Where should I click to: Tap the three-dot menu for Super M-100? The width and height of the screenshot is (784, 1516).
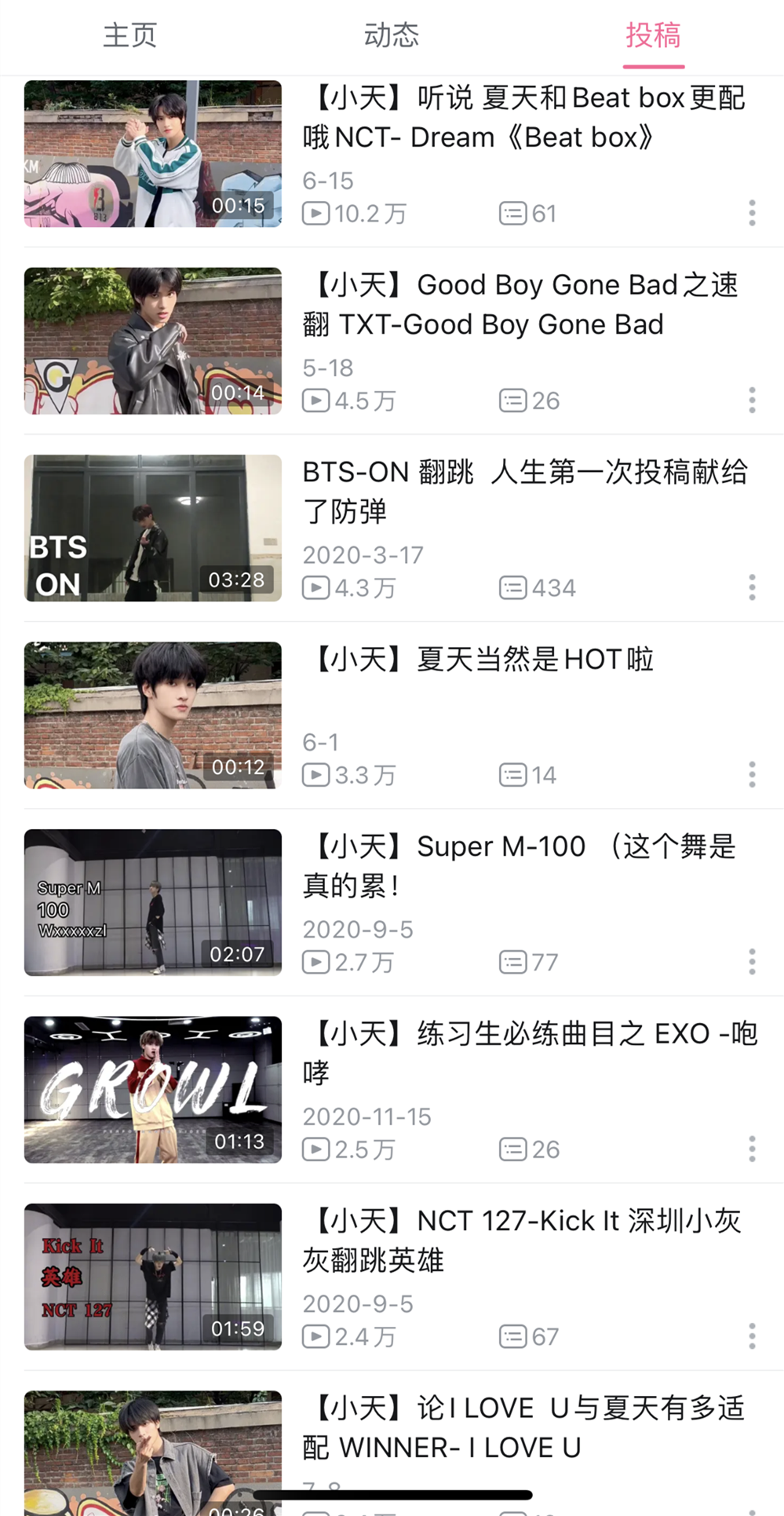752,962
